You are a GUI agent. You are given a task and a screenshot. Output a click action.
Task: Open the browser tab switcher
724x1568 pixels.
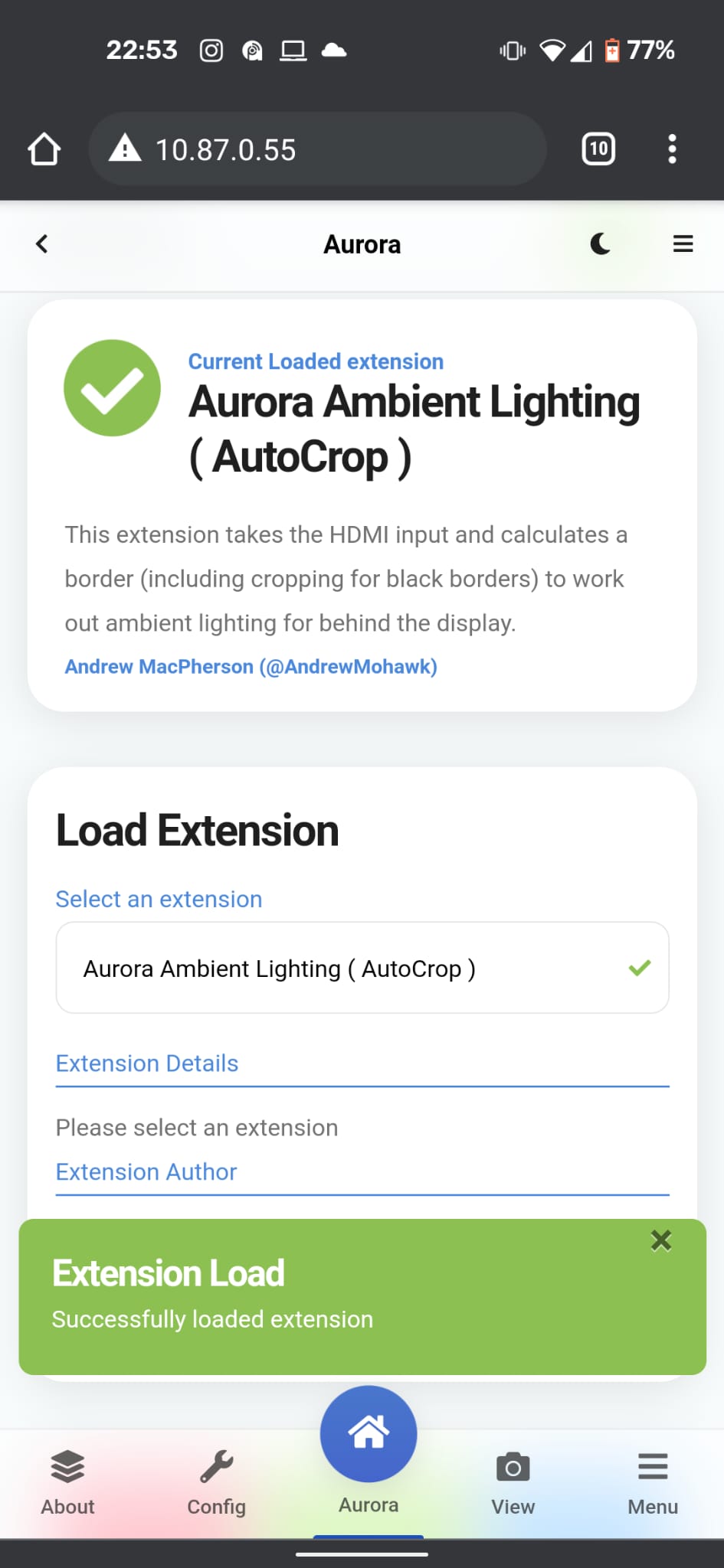point(598,149)
